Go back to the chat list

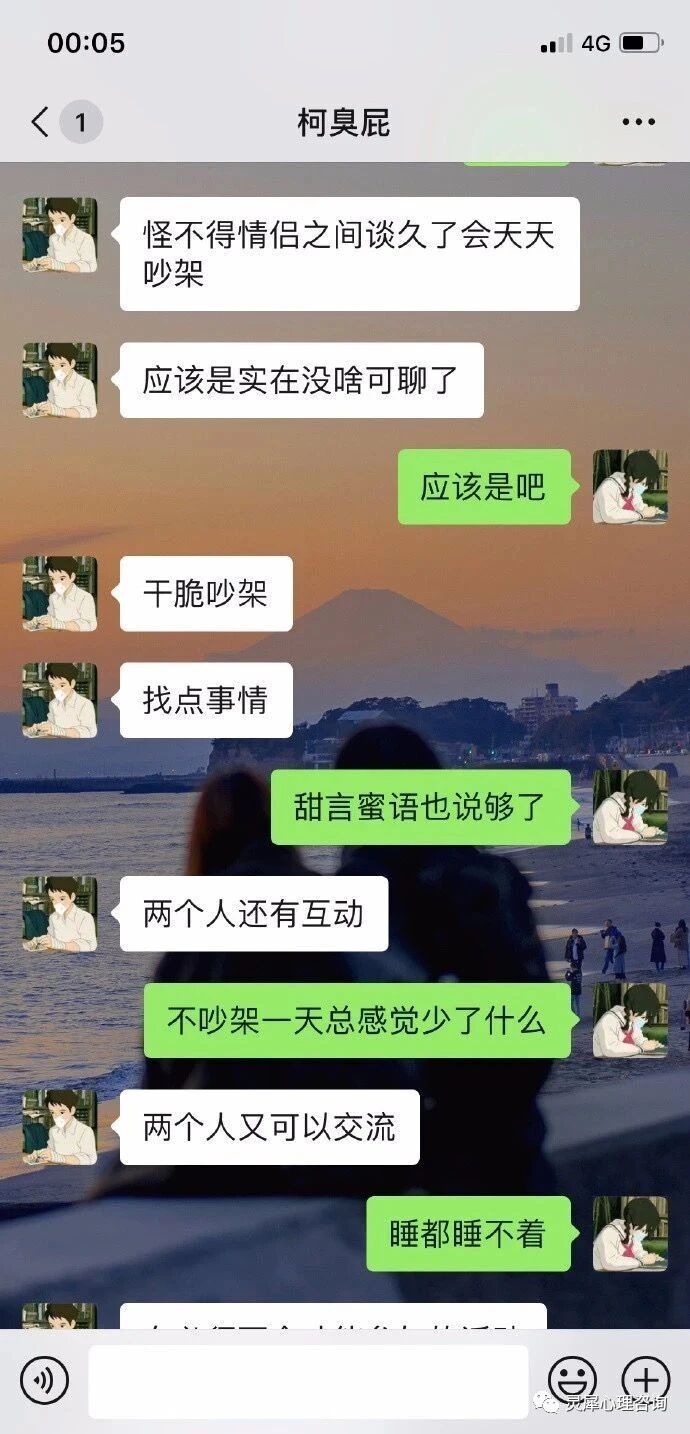click(40, 123)
